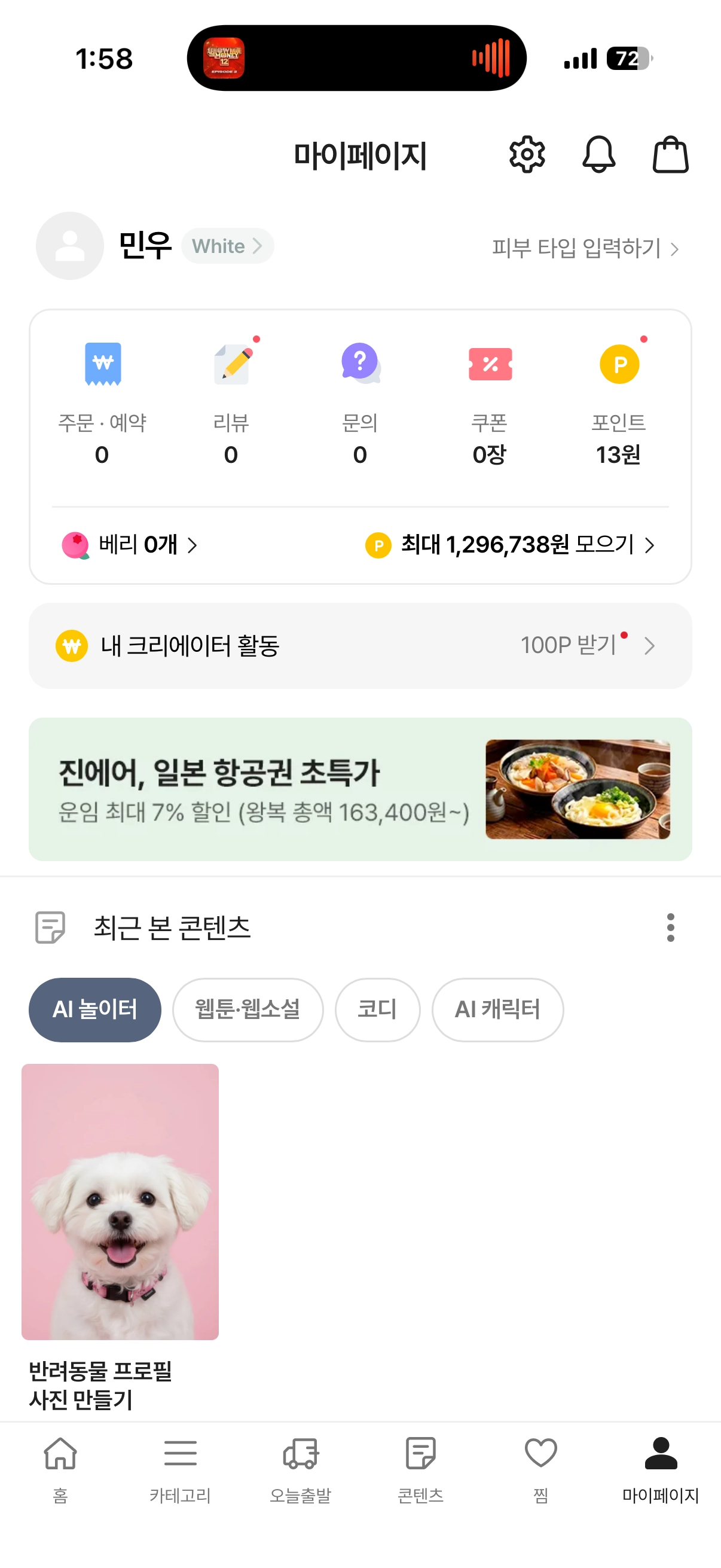Select the 웹툰·웹소설 chip
The height and width of the screenshot is (1568, 721).
[248, 1009]
